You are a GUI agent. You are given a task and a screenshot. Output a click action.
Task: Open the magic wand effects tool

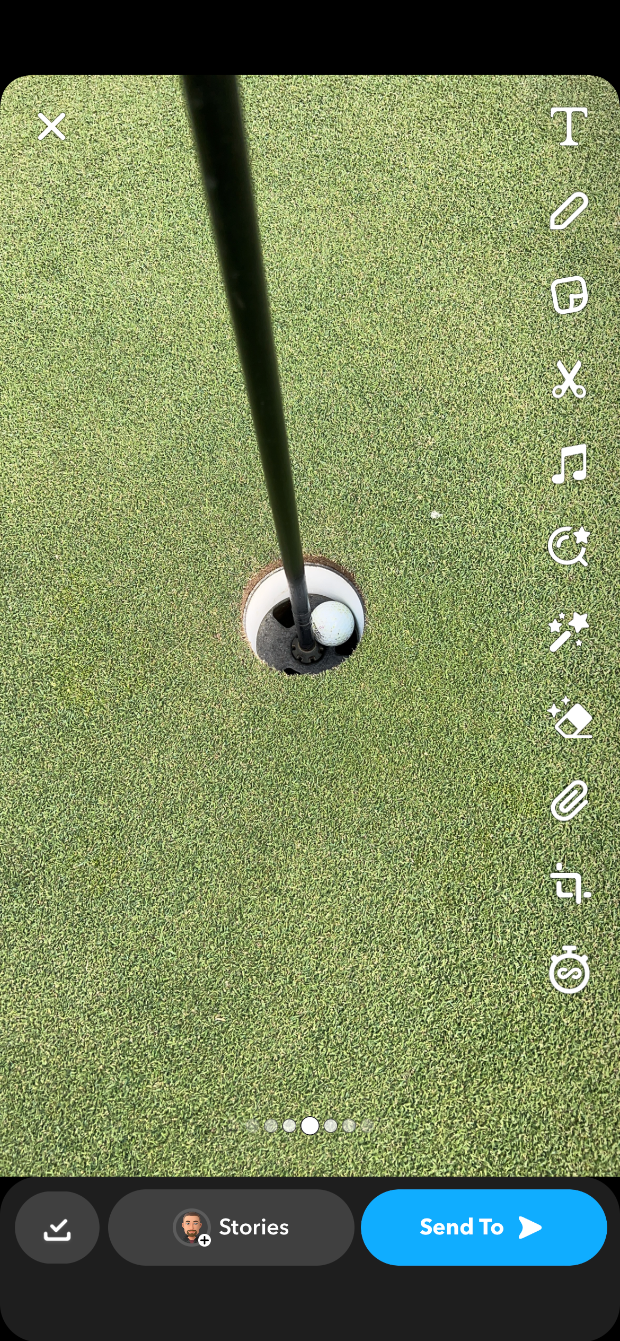569,633
